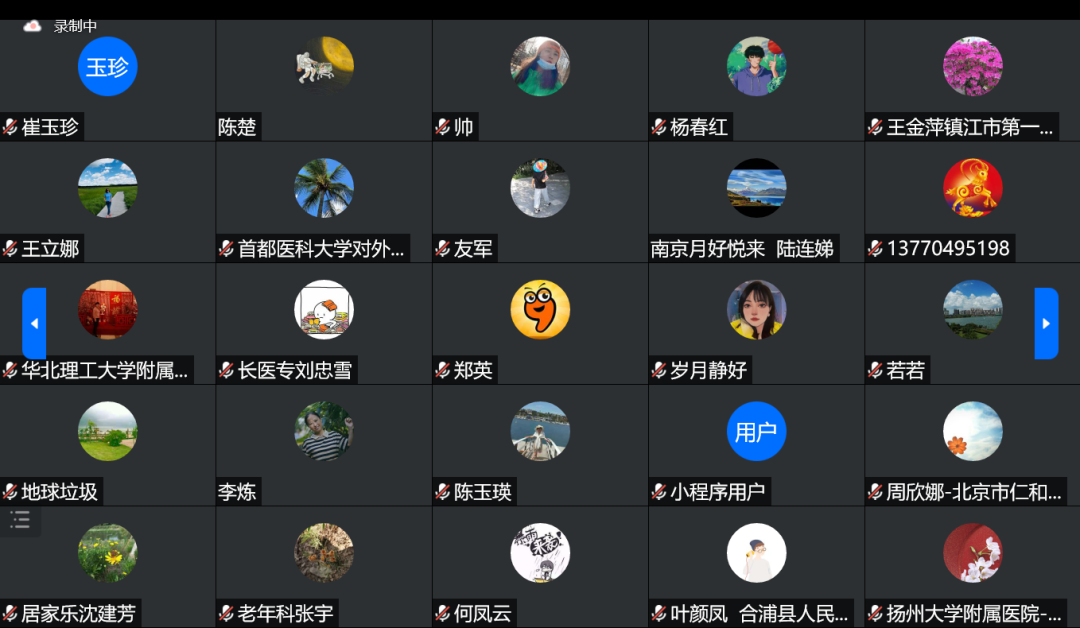Select 长医专刘忠雪's participant tile
The image size is (1080, 628).
(x=323, y=323)
